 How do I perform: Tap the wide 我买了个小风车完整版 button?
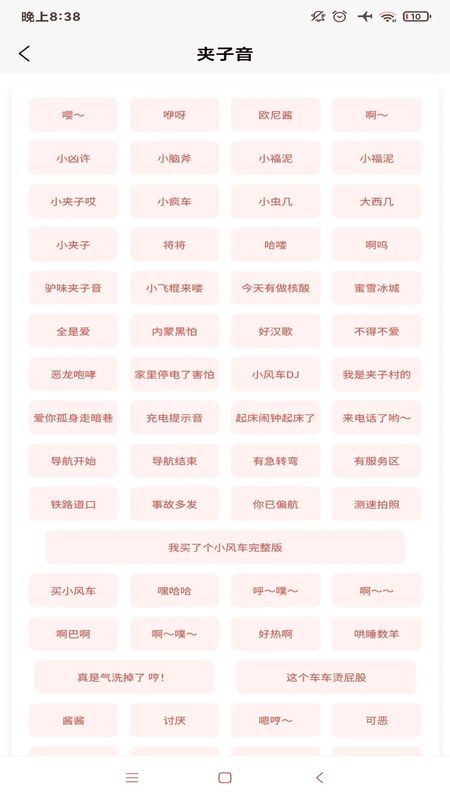click(225, 547)
